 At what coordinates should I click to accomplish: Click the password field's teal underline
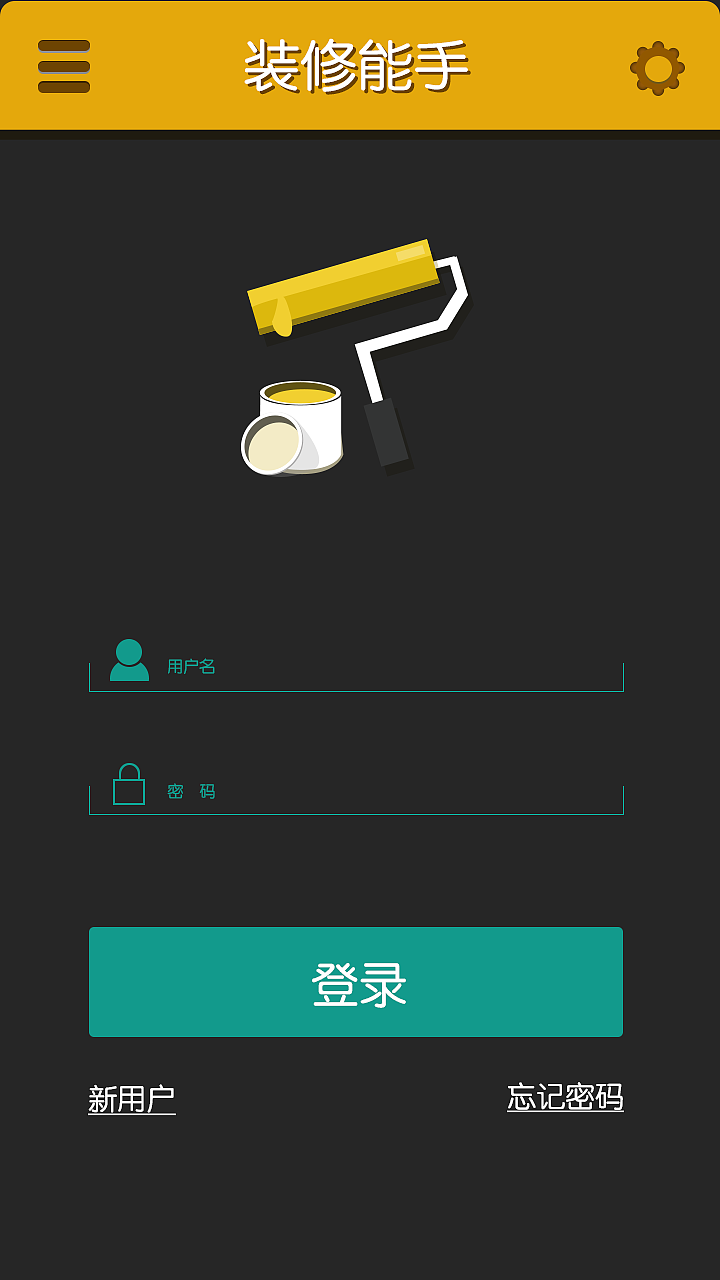[x=356, y=815]
